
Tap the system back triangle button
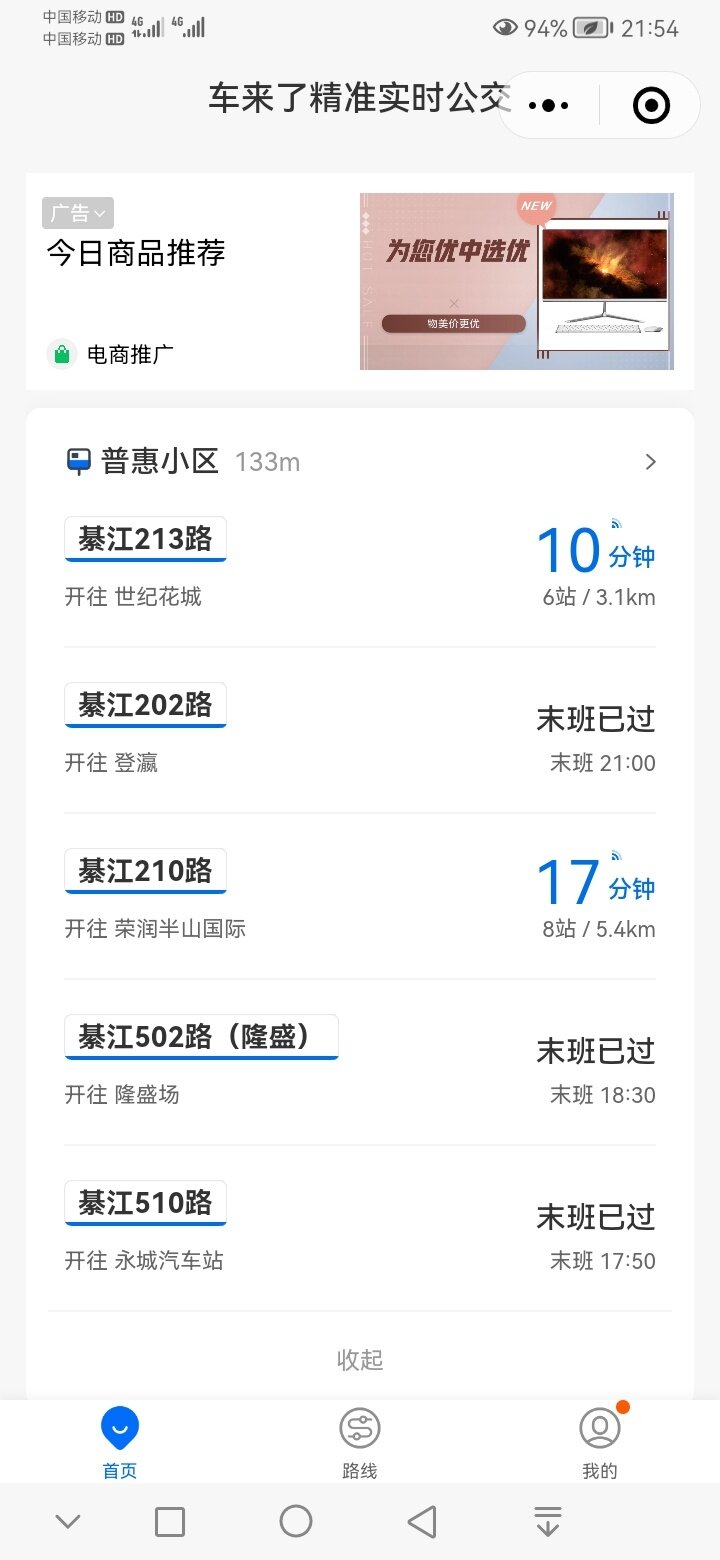[x=422, y=1522]
